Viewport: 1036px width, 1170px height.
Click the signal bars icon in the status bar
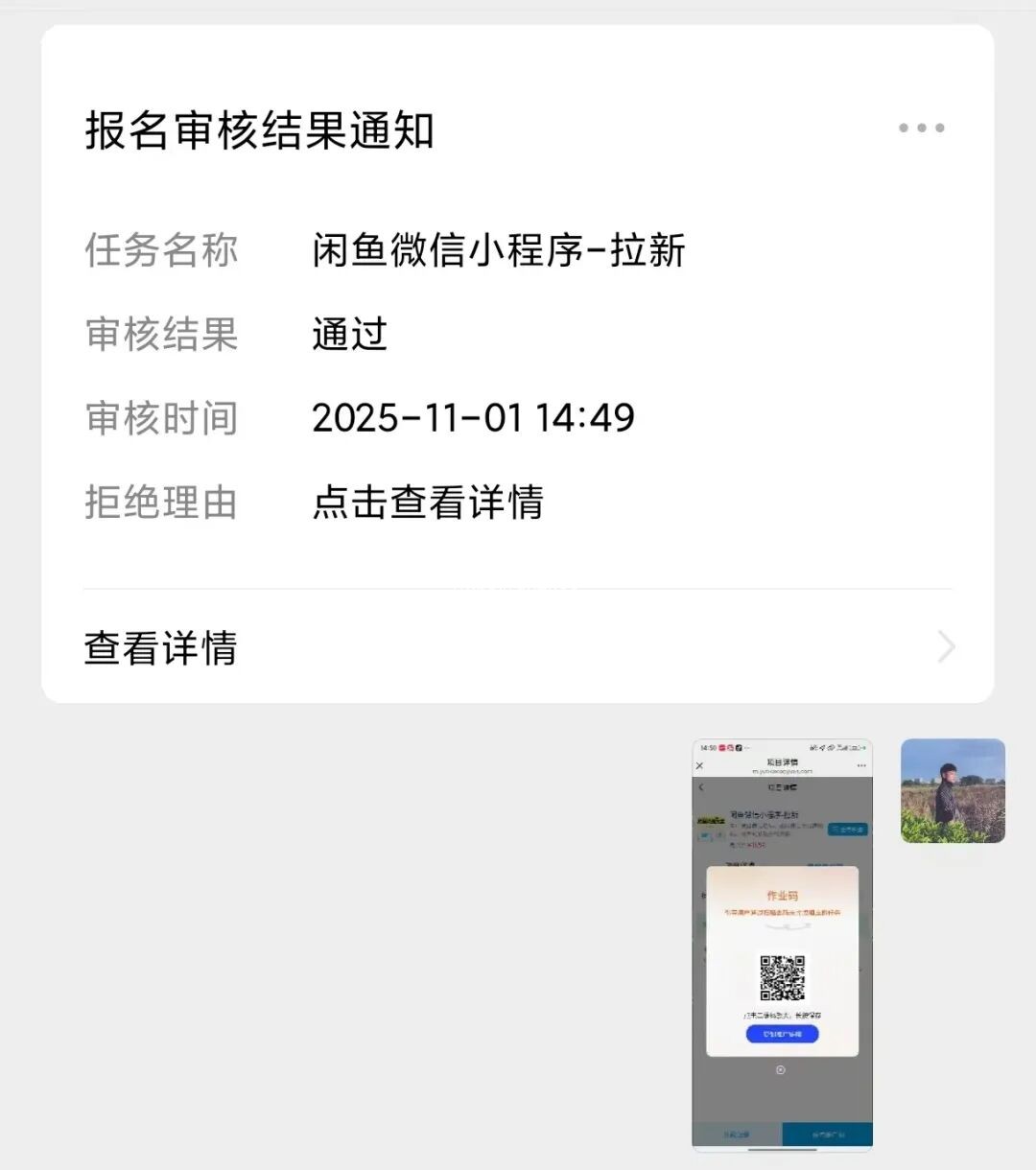(840, 748)
